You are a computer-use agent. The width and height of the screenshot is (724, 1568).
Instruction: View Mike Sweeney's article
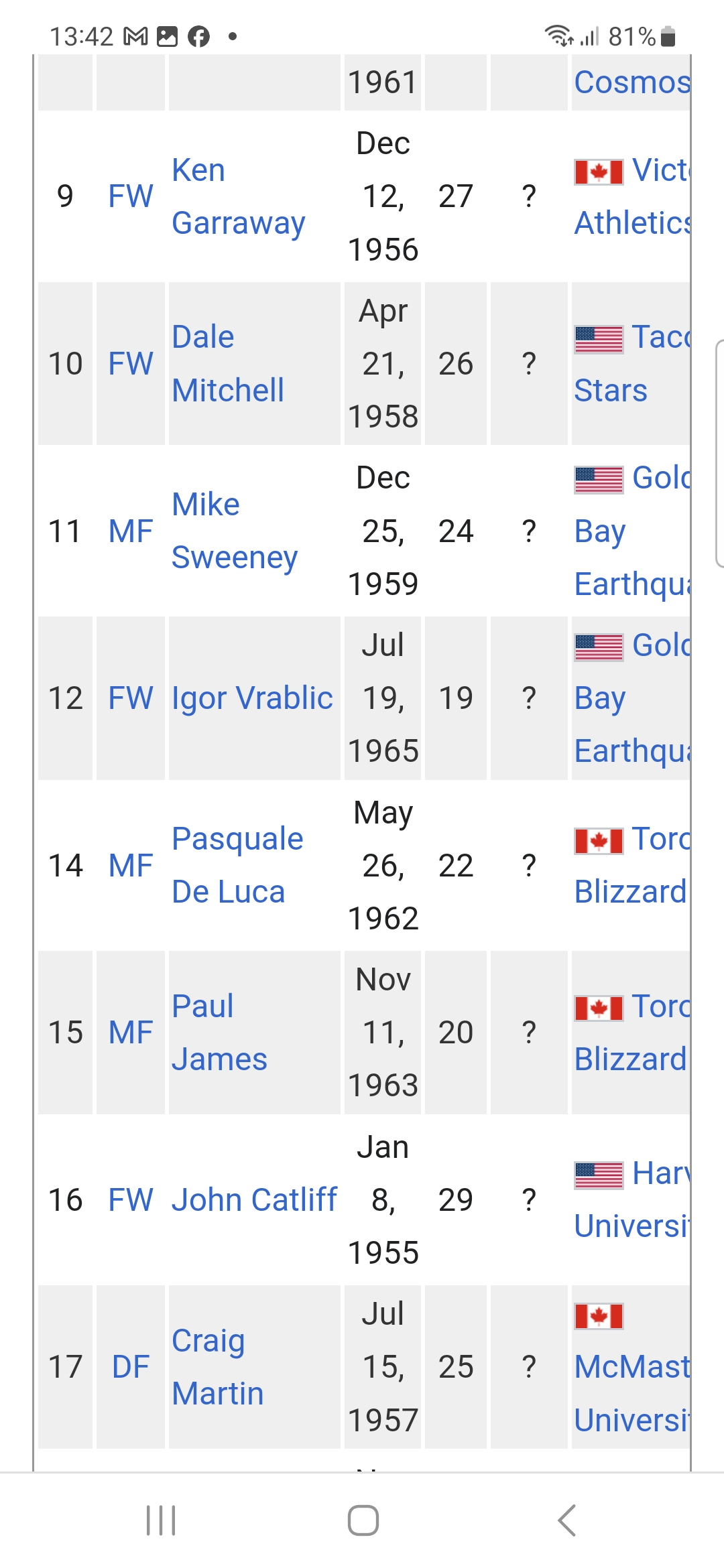point(235,531)
